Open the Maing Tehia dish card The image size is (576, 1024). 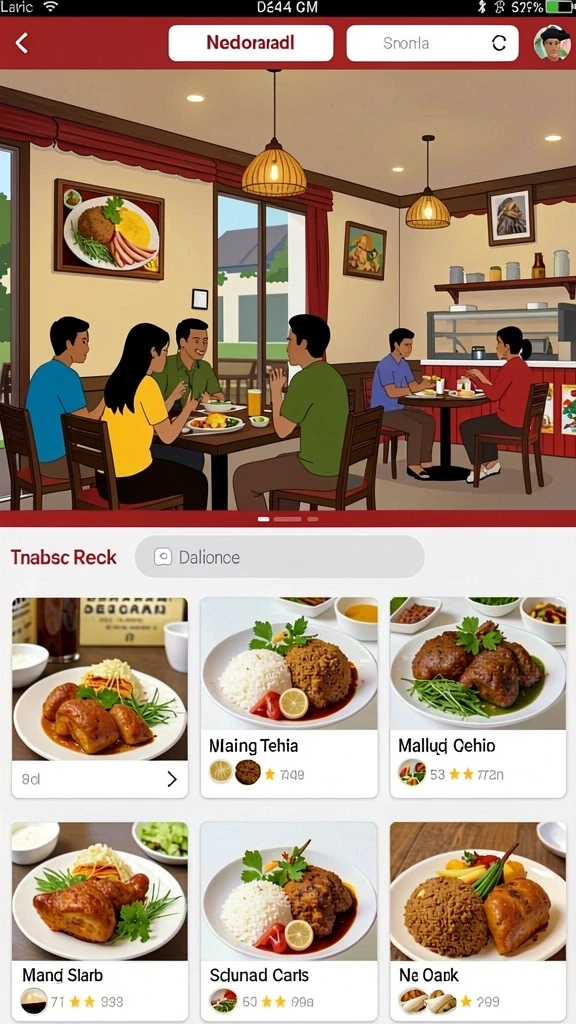coord(289,697)
